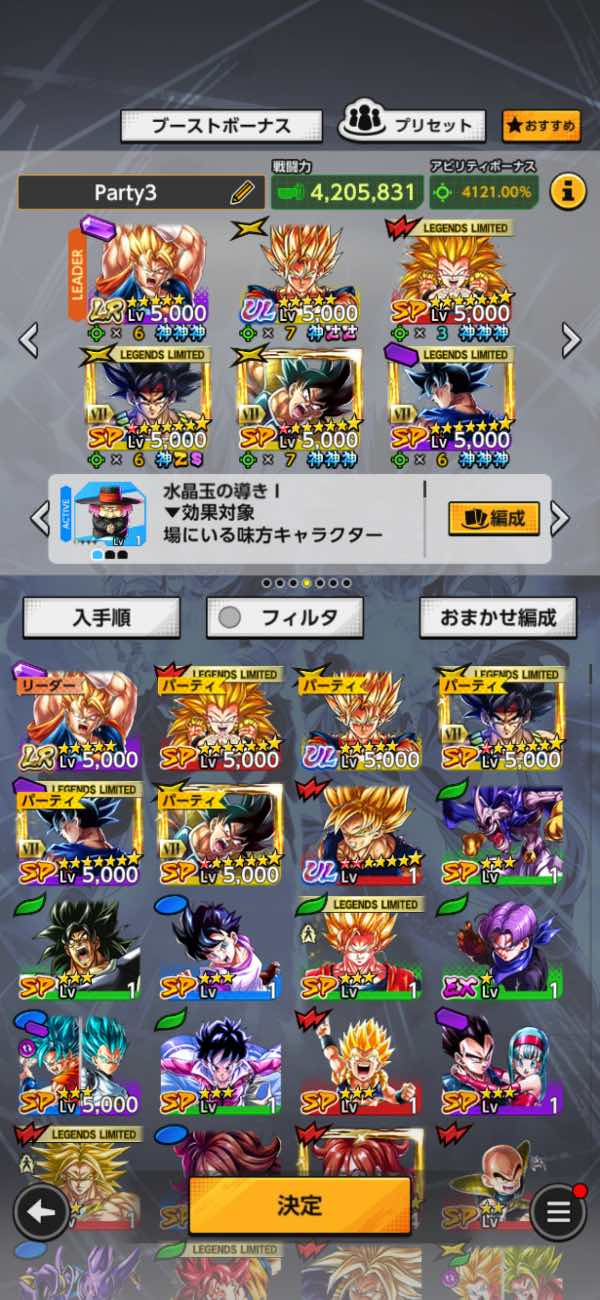Go back with the round arrow button
Viewport: 600px width, 1300px height.
click(x=41, y=1212)
